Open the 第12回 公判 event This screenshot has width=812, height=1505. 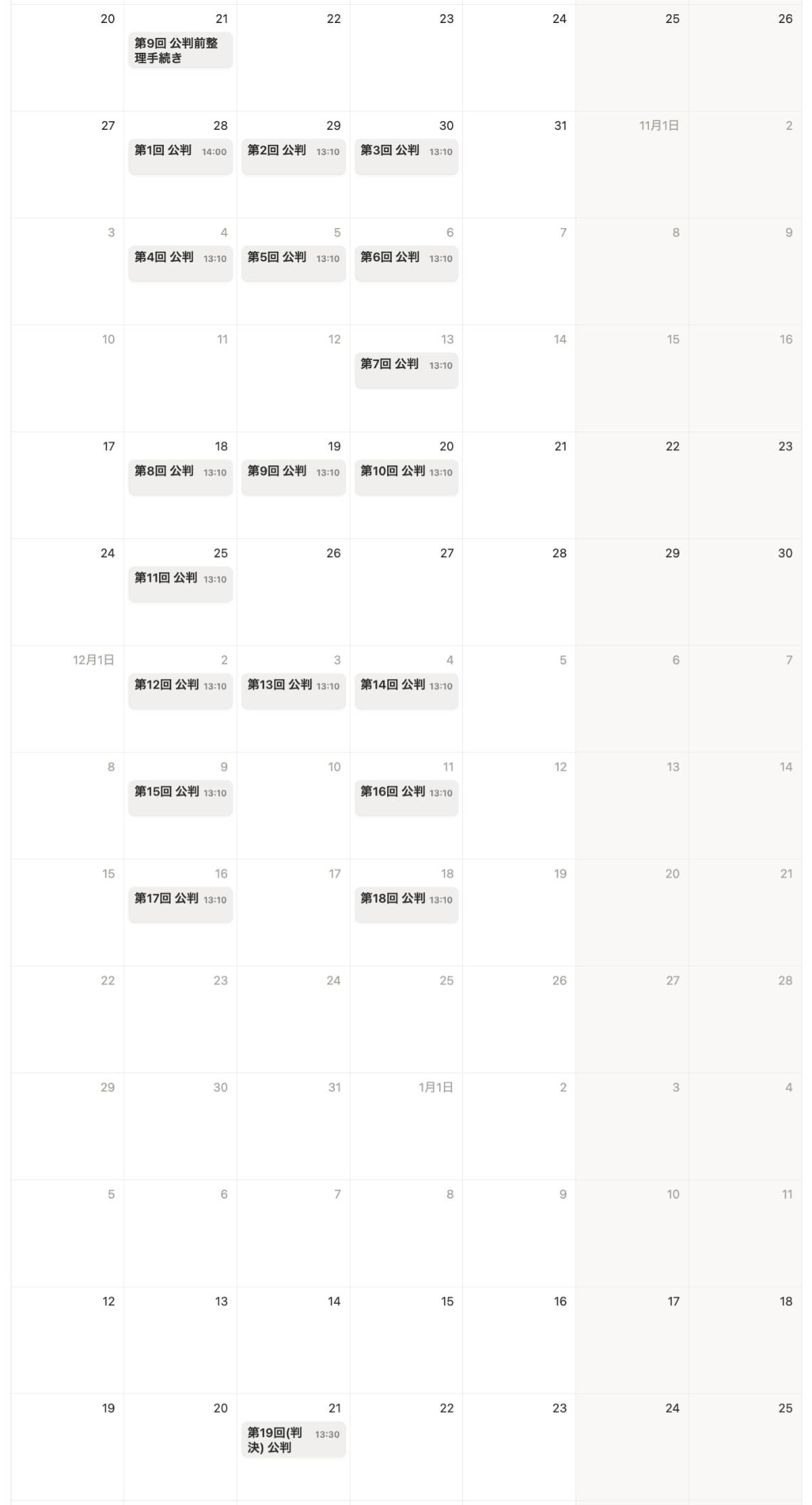coord(180,691)
